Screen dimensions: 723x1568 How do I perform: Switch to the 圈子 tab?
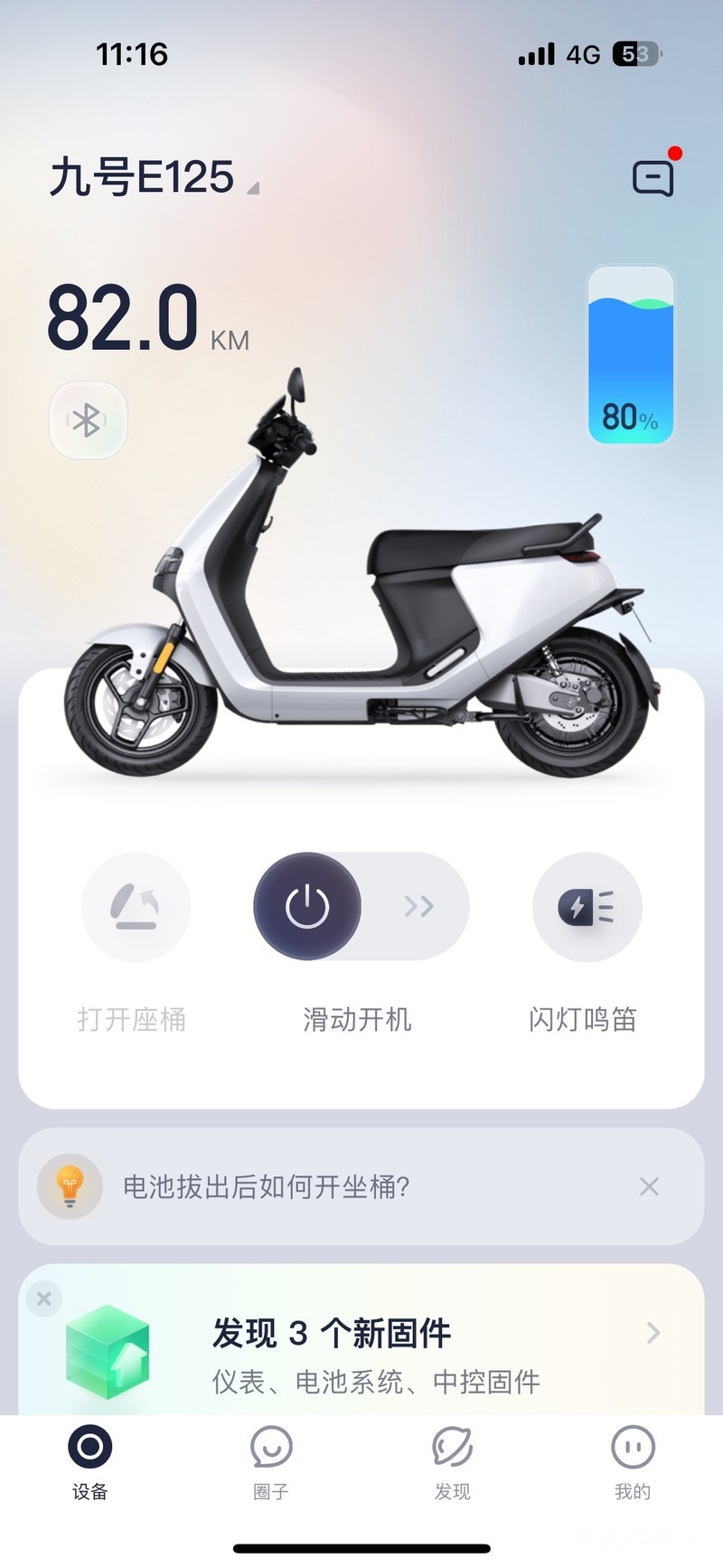[271, 1463]
